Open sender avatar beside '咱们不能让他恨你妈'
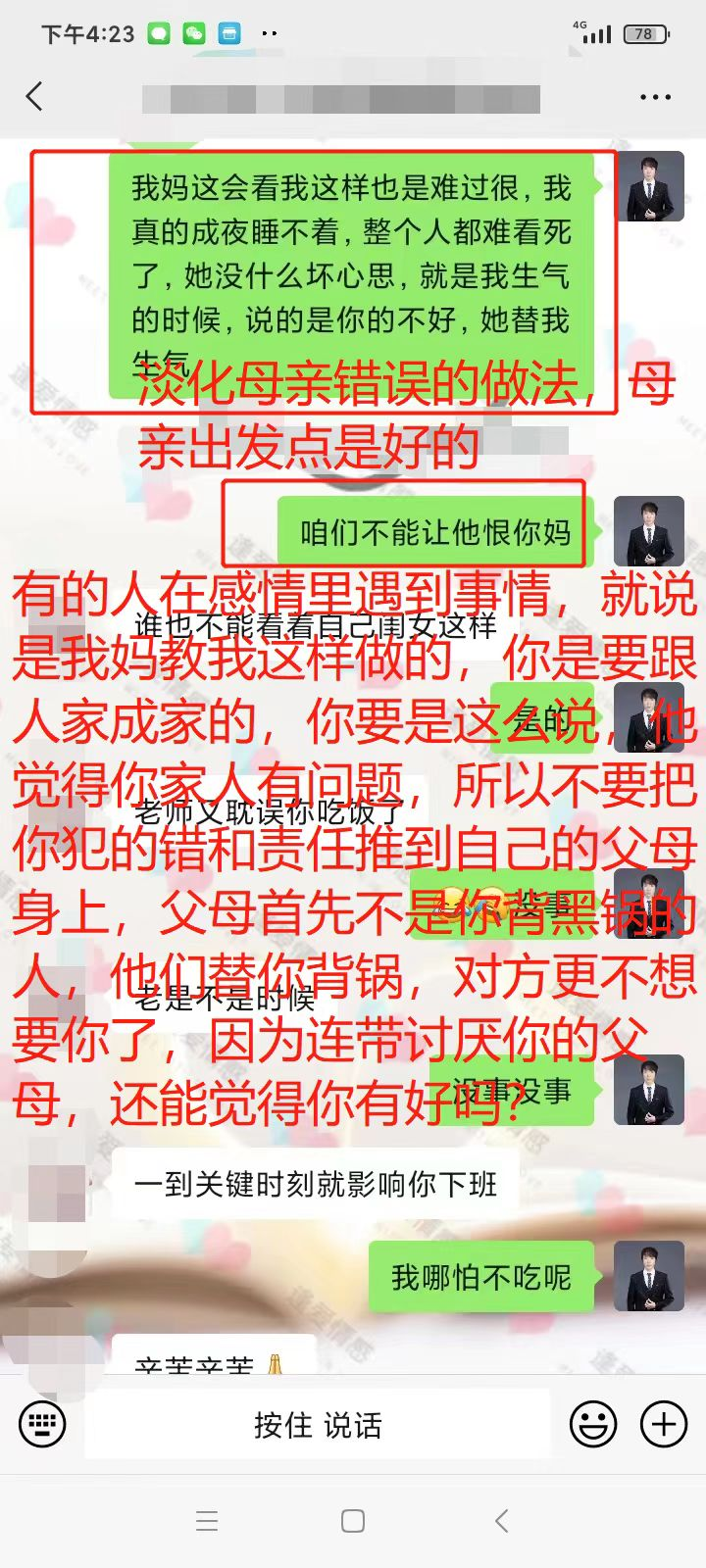This screenshot has height=1568, width=706. coord(648,531)
